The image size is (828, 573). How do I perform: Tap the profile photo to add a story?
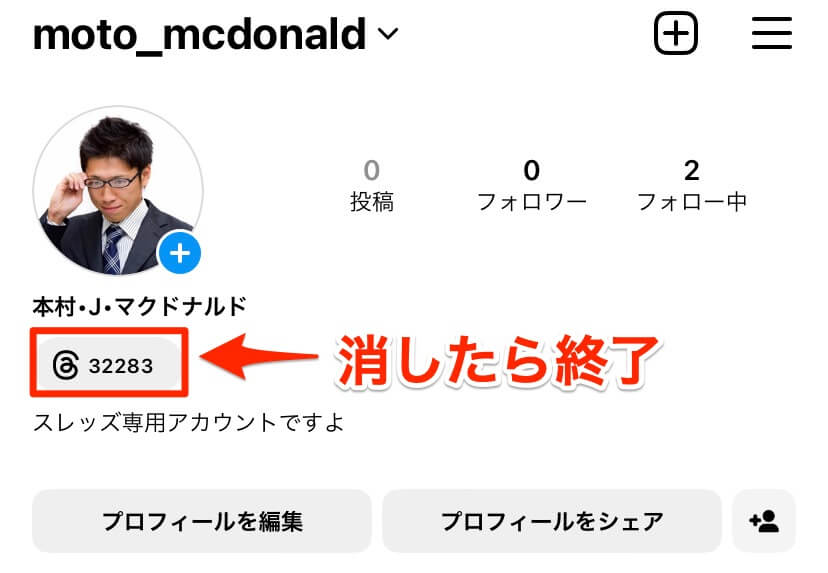point(118,190)
